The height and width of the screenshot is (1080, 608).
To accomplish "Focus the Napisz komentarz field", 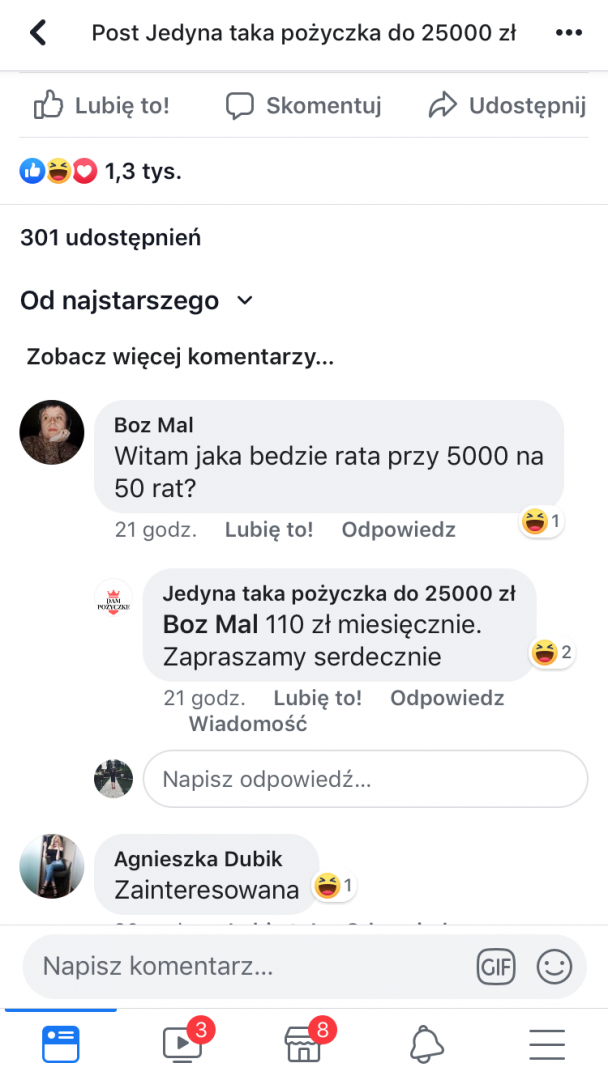I will click(250, 966).
